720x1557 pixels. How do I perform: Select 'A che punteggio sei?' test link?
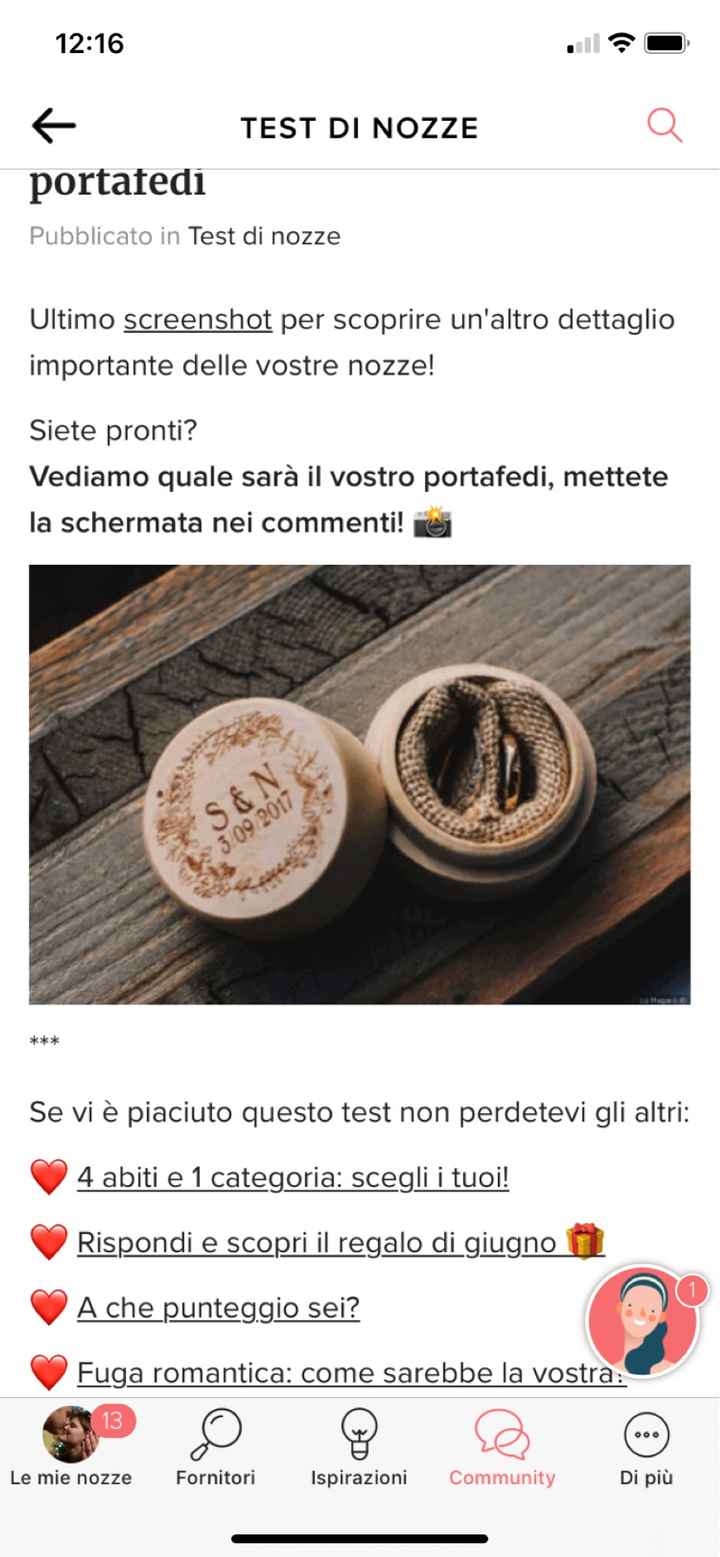coord(218,1308)
